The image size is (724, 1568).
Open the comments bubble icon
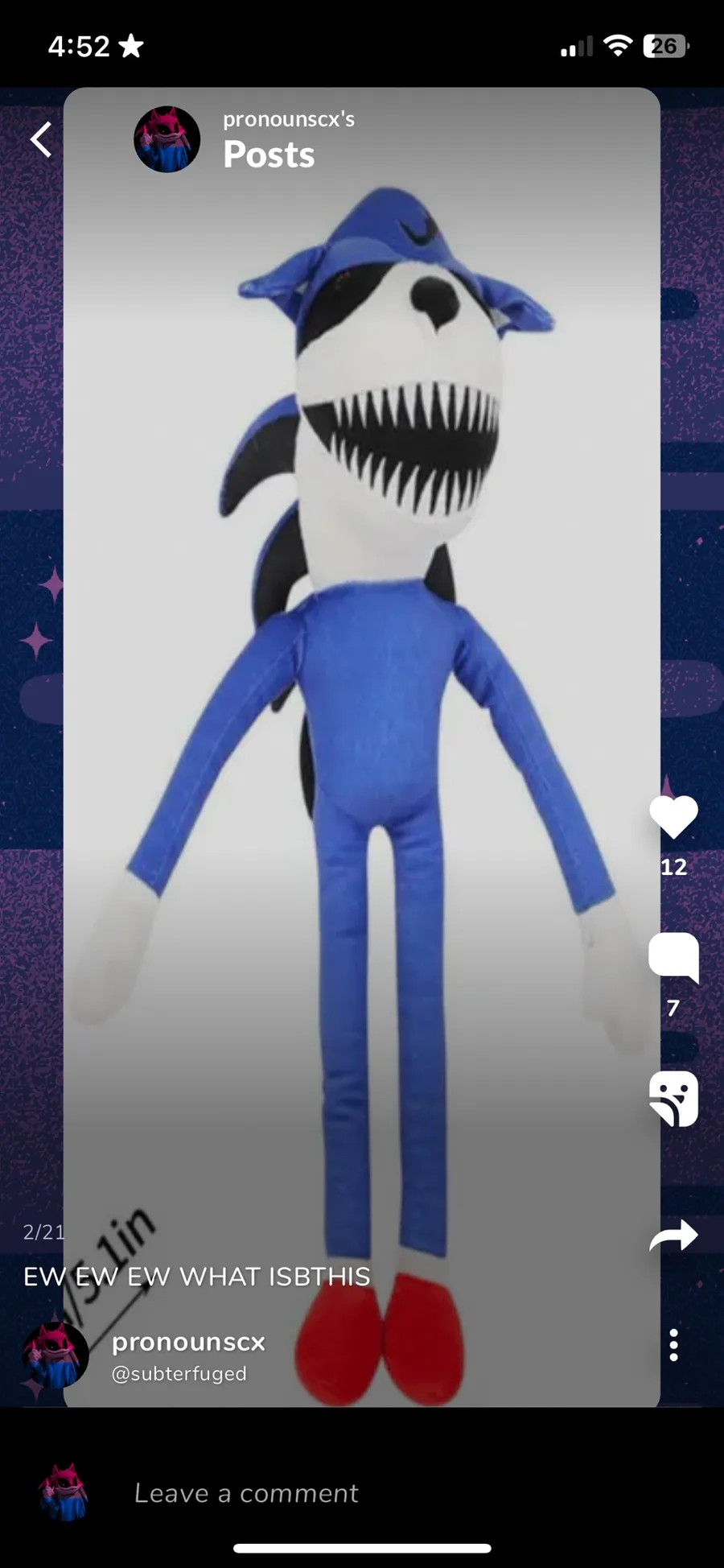tap(673, 958)
